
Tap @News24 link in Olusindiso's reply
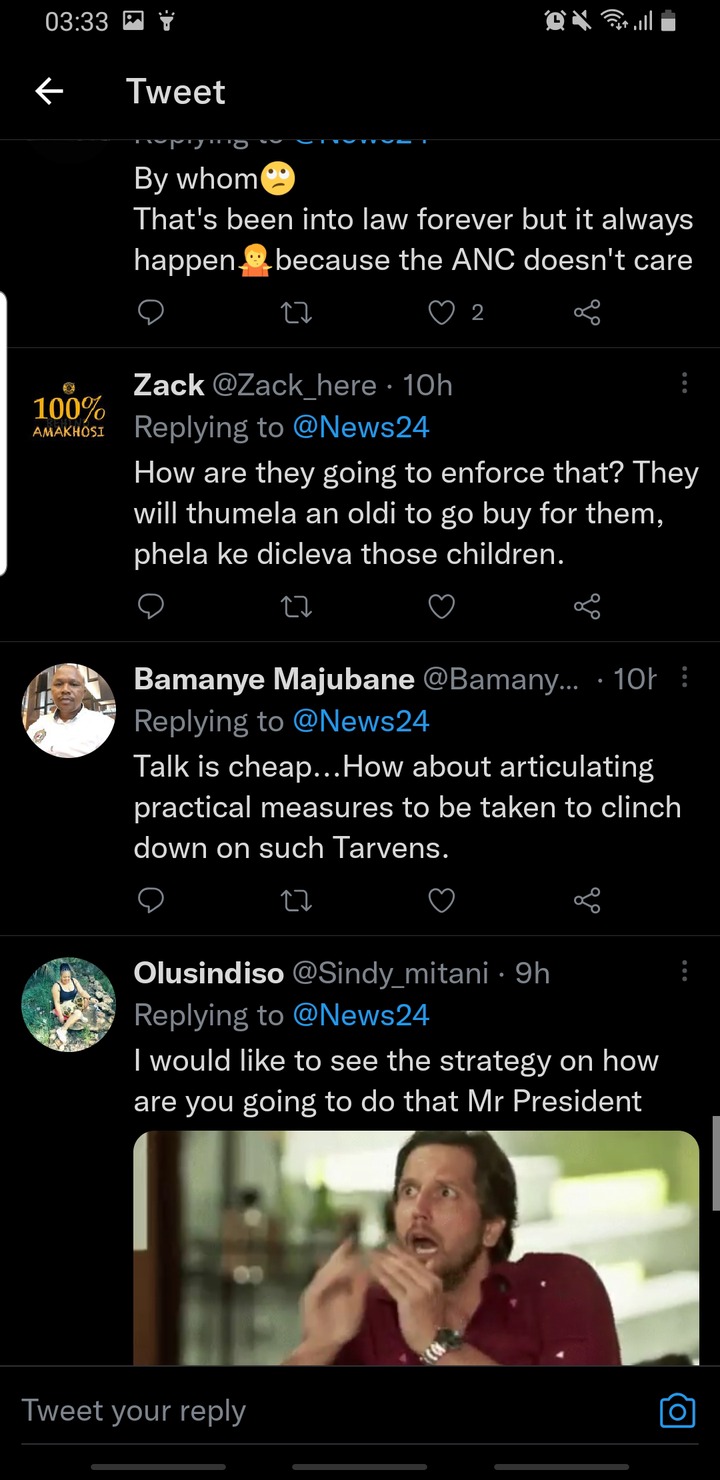(x=361, y=1015)
